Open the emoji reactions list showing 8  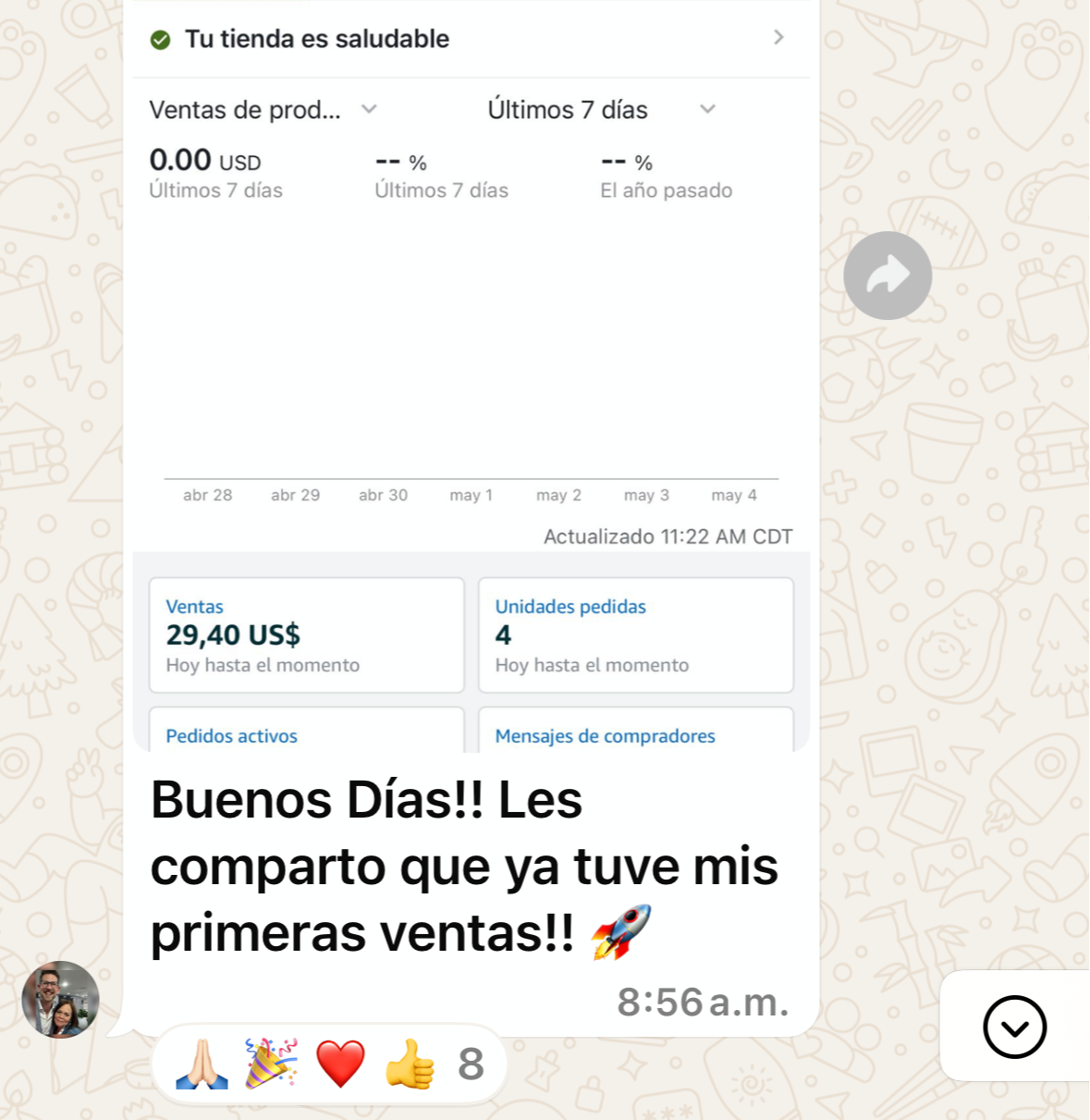click(329, 1064)
